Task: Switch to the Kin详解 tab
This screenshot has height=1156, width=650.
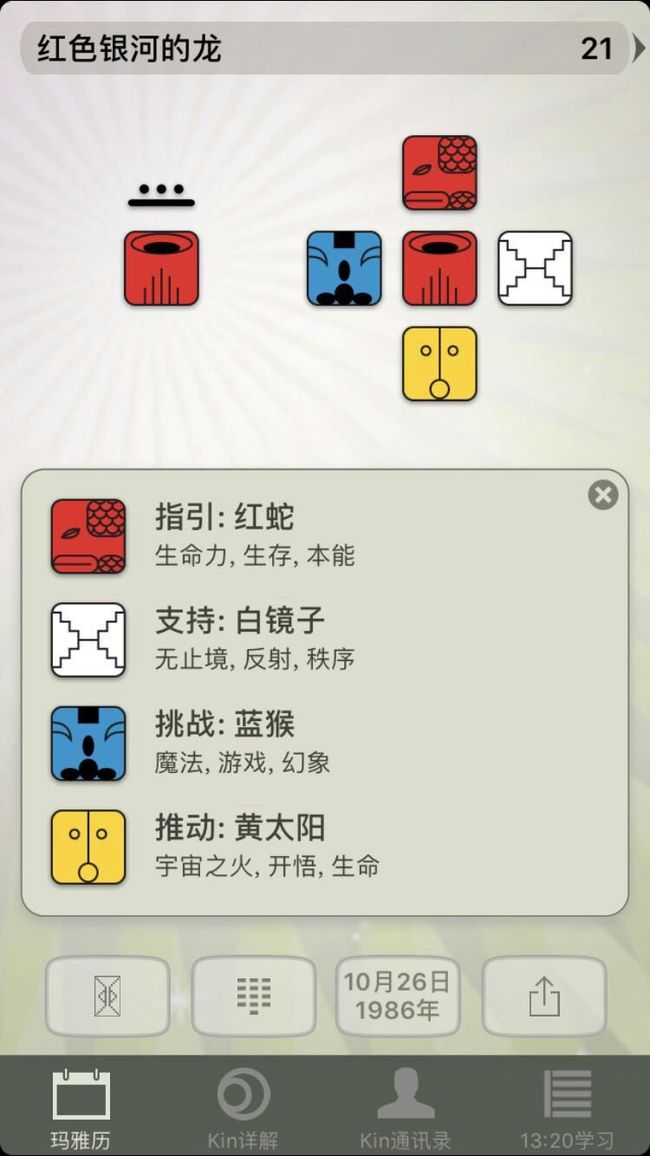Action: 243,1108
